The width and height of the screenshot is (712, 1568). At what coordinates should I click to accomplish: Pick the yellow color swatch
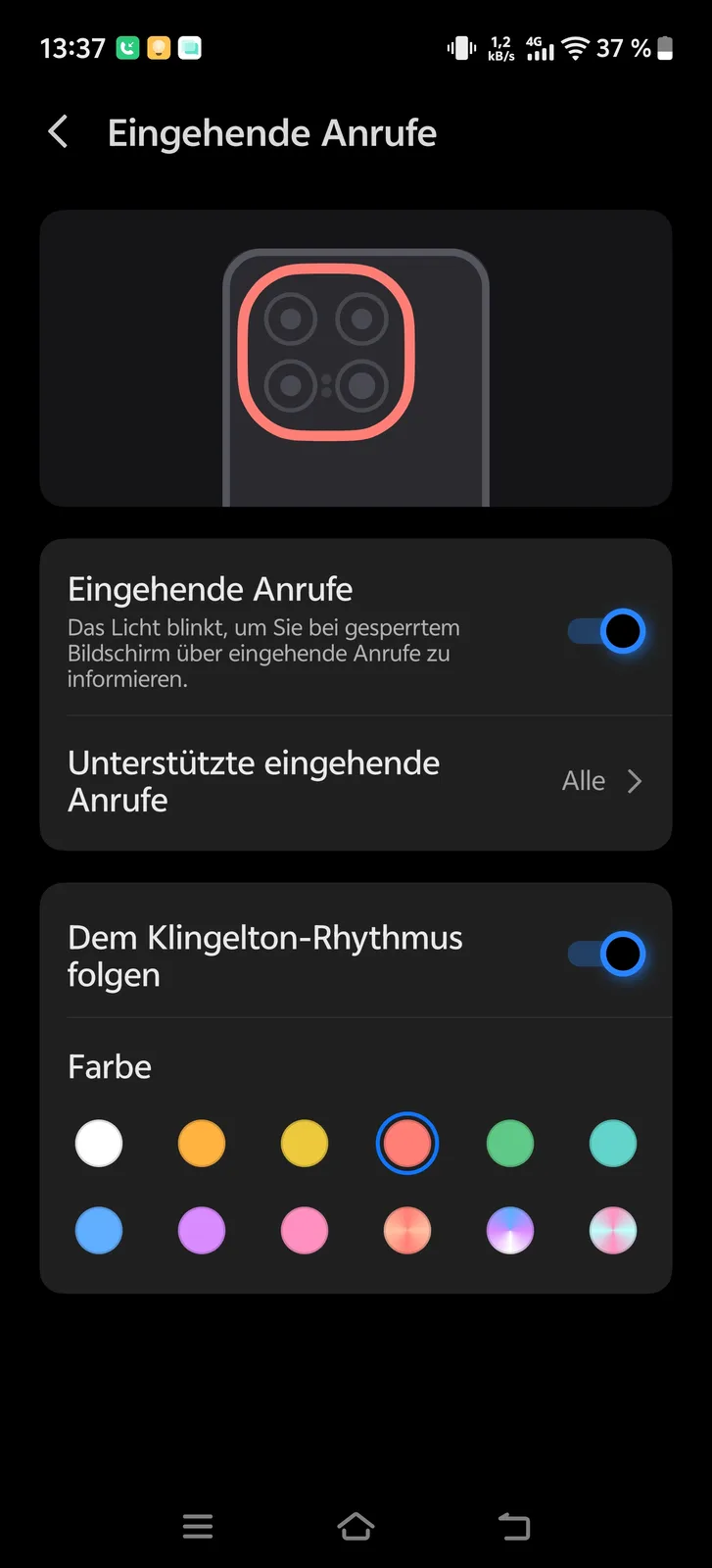[305, 1144]
